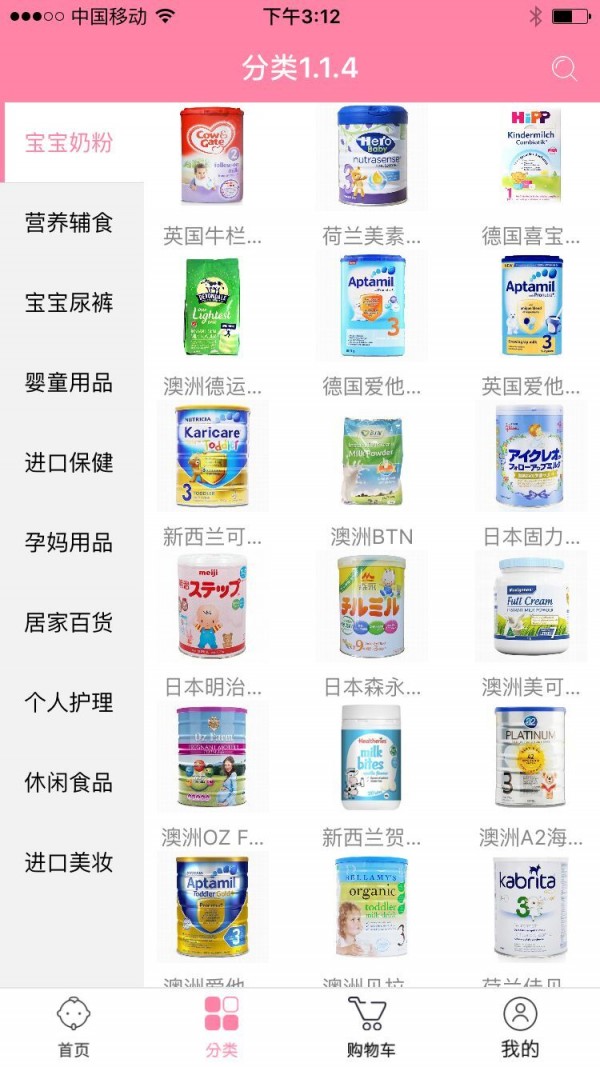Open the 购物车 tab
600x1067 pixels.
click(x=370, y=1027)
